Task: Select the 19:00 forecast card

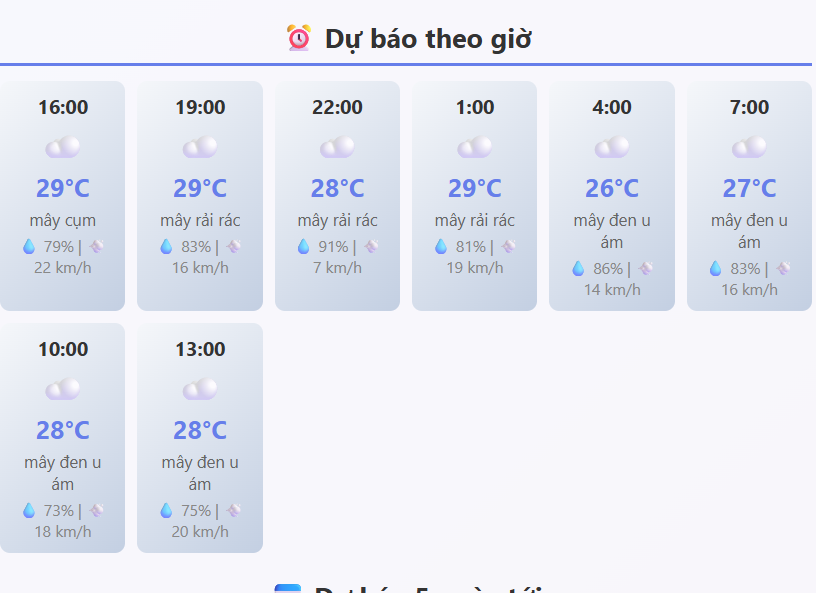Action: 200,196
